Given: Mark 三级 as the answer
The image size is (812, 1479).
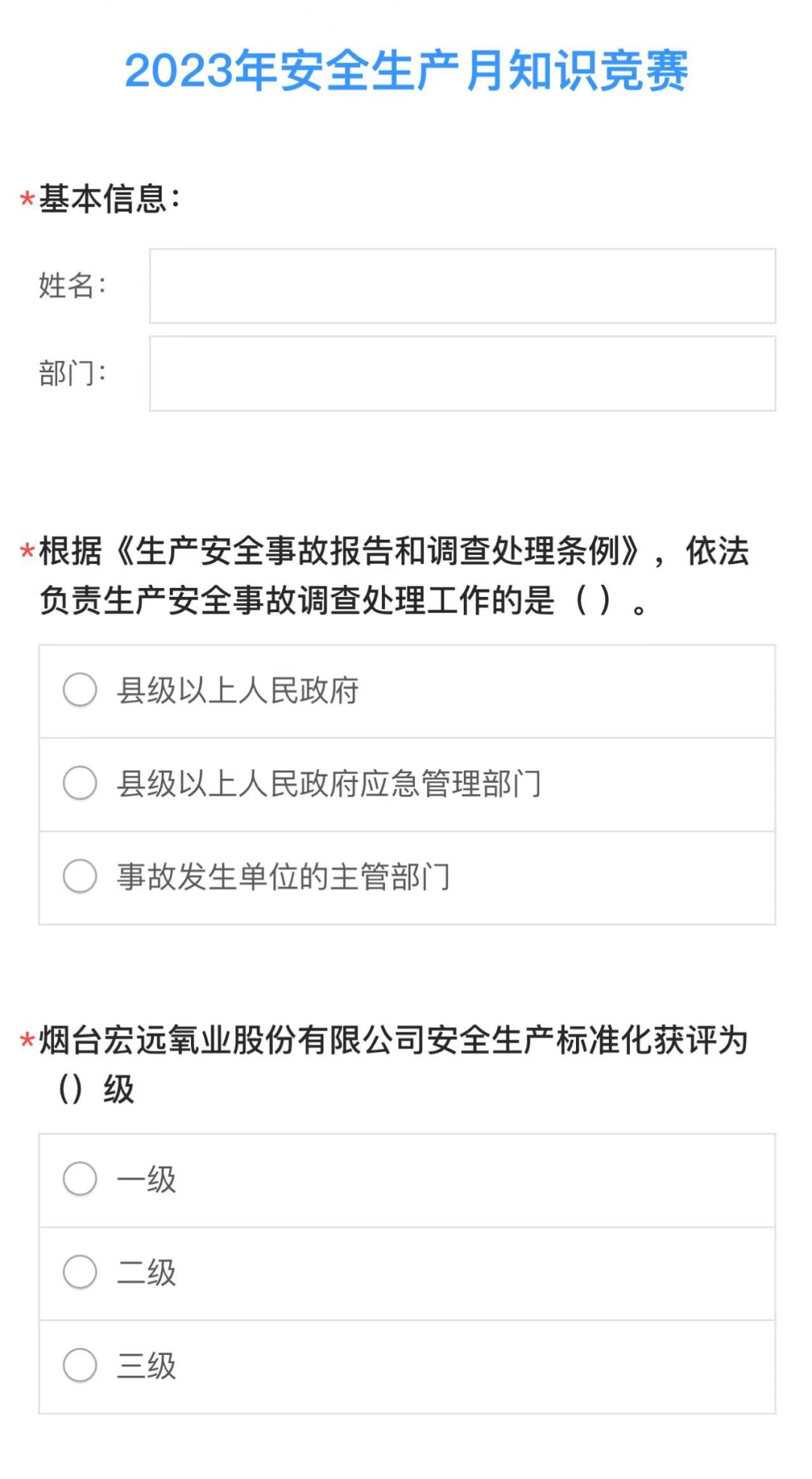Looking at the screenshot, I should pos(80,1365).
